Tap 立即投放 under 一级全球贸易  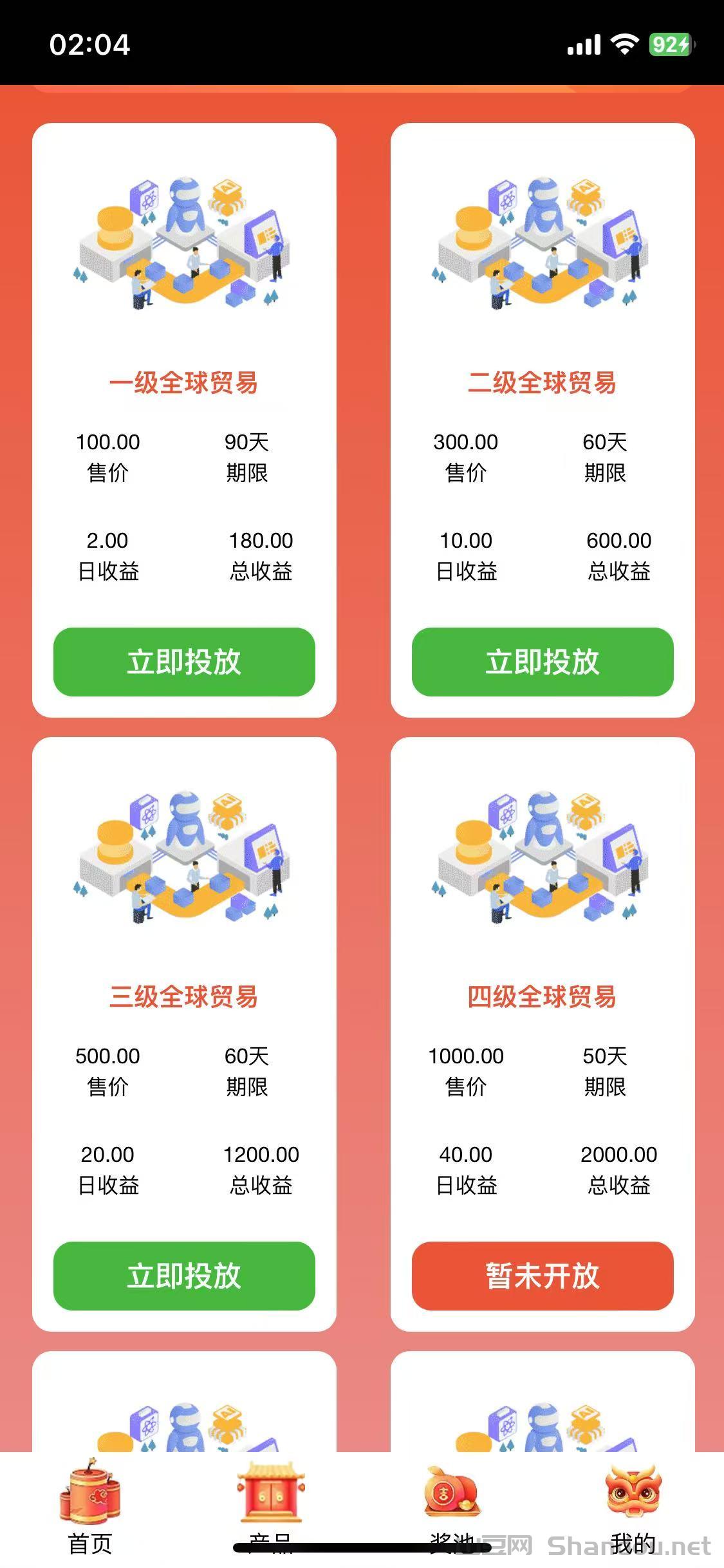184,662
